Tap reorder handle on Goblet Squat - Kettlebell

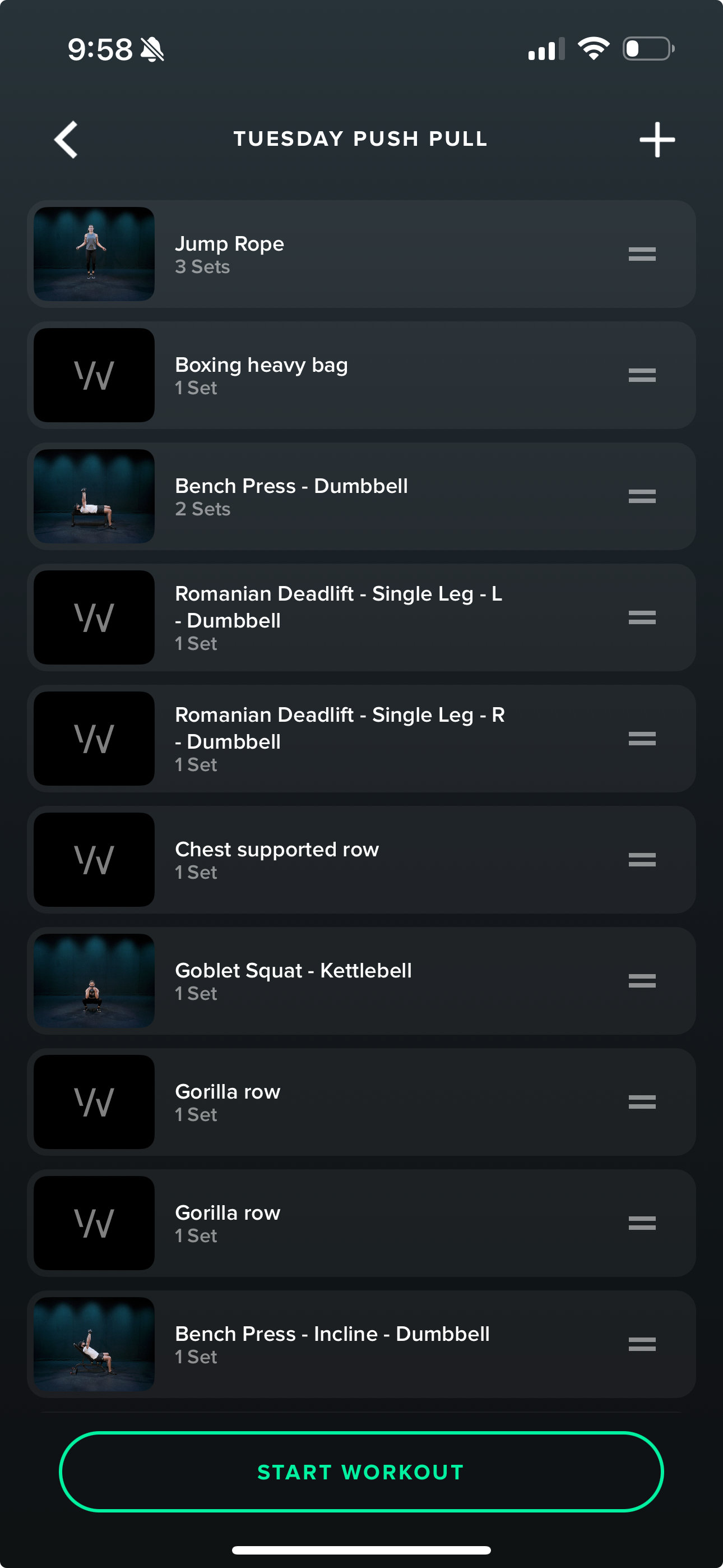click(641, 981)
